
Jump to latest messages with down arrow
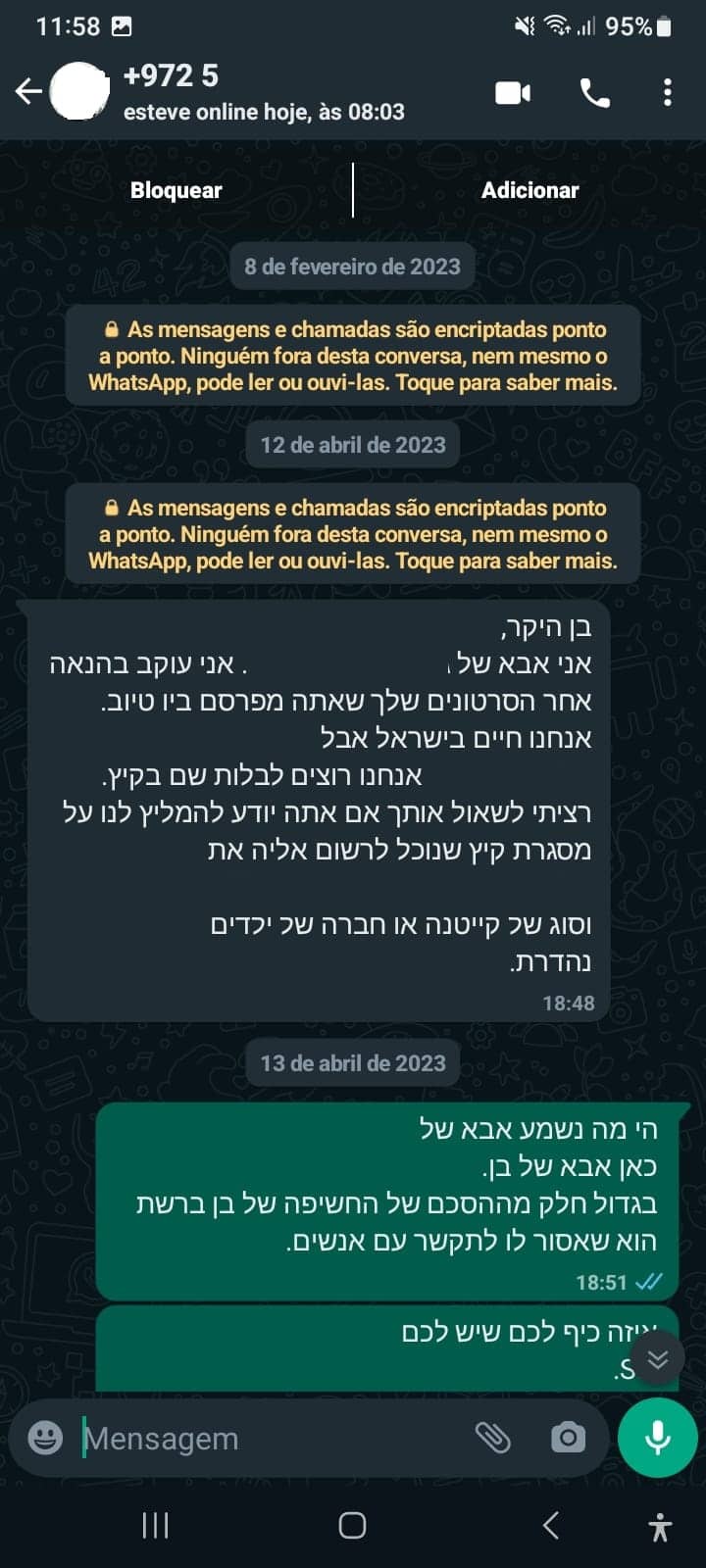(x=657, y=1358)
